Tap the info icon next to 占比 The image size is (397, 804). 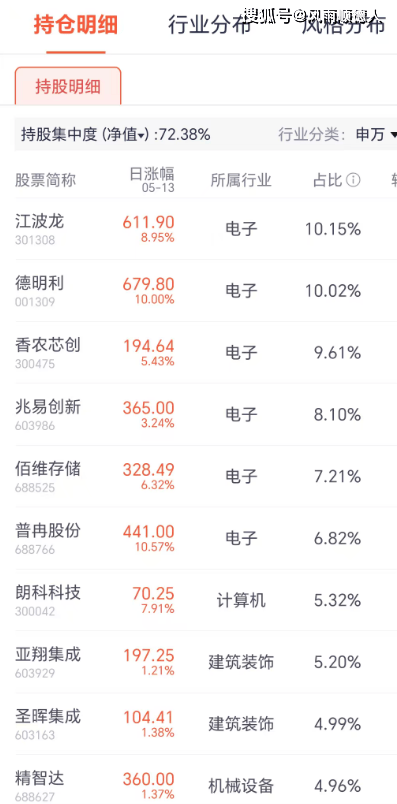point(353,180)
